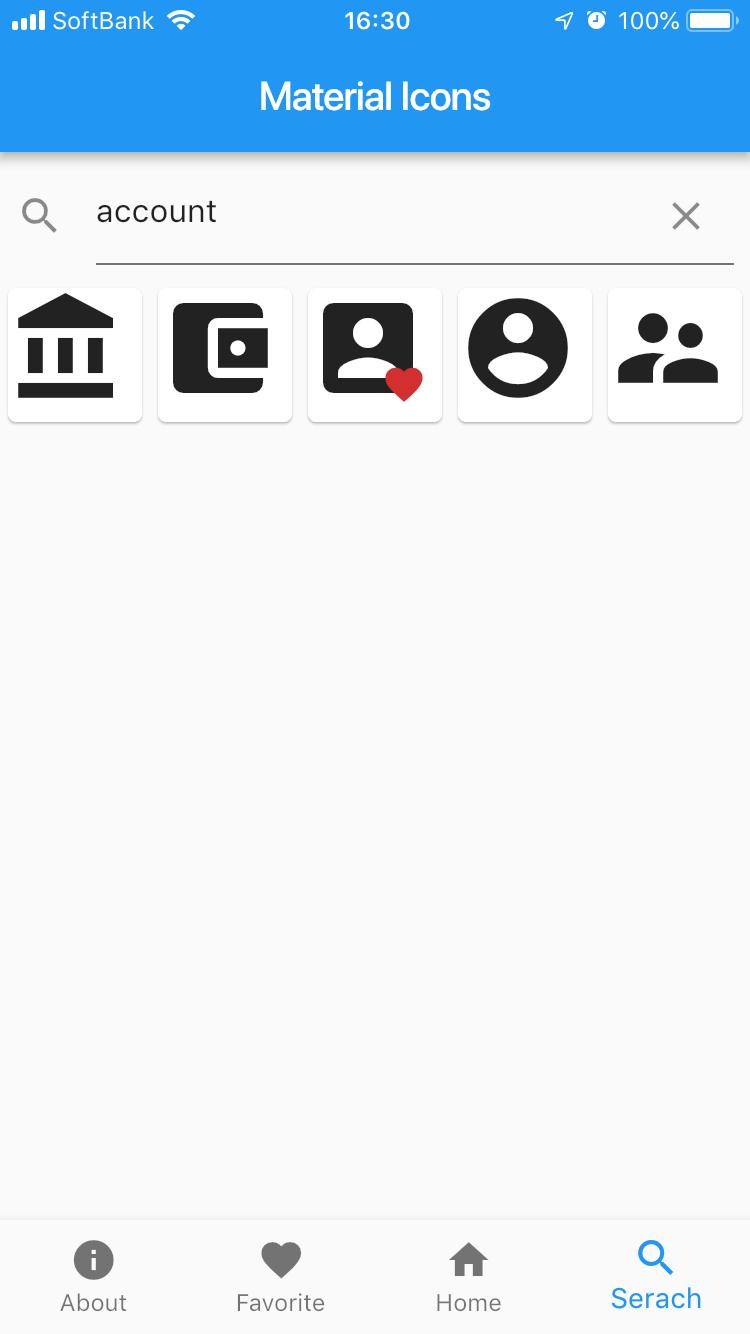This screenshot has width=750, height=1334.
Task: Open the bank building icon card
Action: [x=75, y=355]
